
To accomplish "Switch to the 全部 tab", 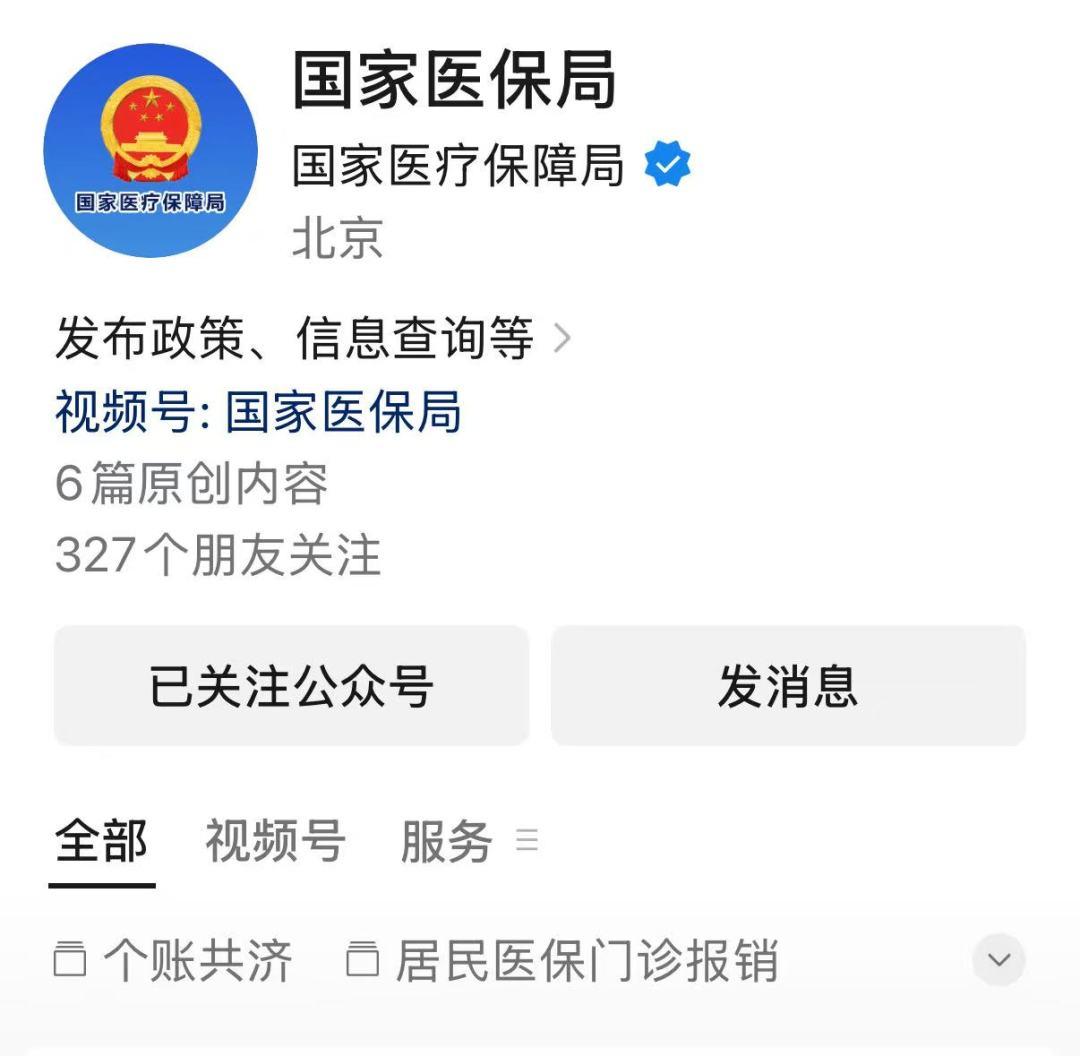I will click(x=101, y=841).
